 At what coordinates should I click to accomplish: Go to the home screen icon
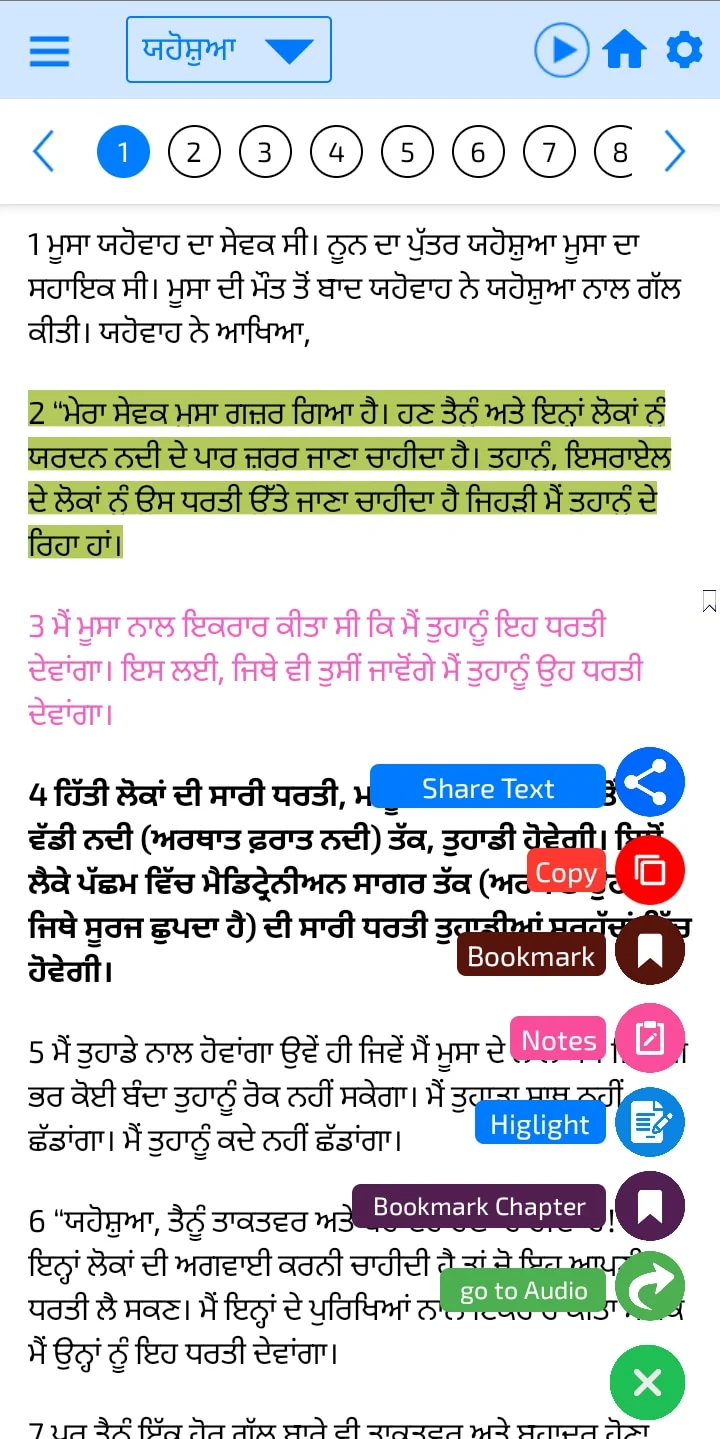point(624,50)
